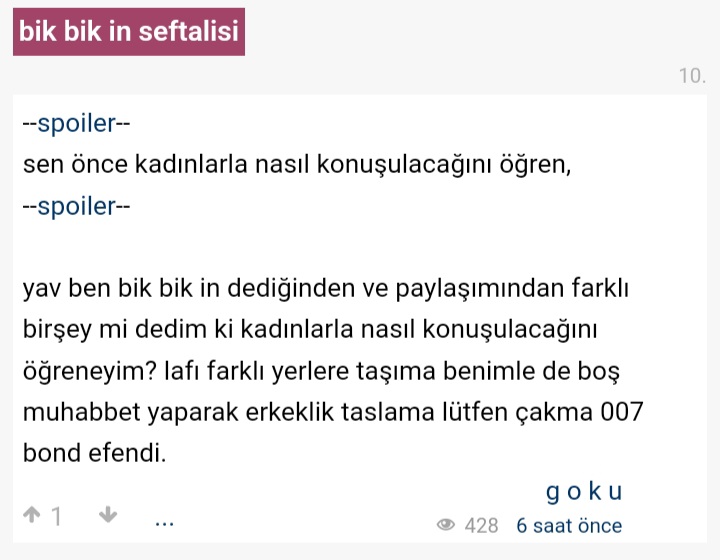Open the entry's three-dot options menu
Image resolution: width=720 pixels, height=560 pixels.
[x=165, y=520]
